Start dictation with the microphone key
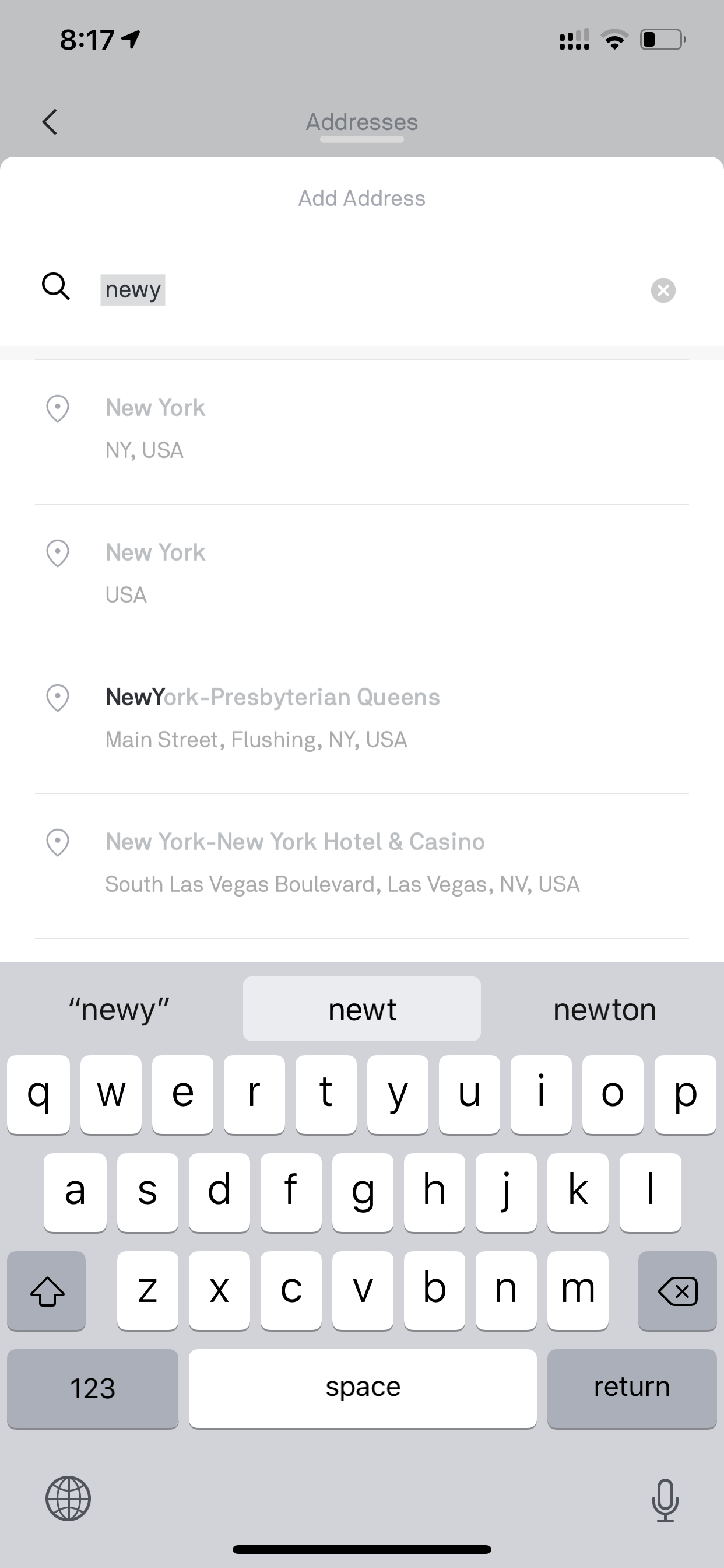724x1568 pixels. pos(665,1500)
